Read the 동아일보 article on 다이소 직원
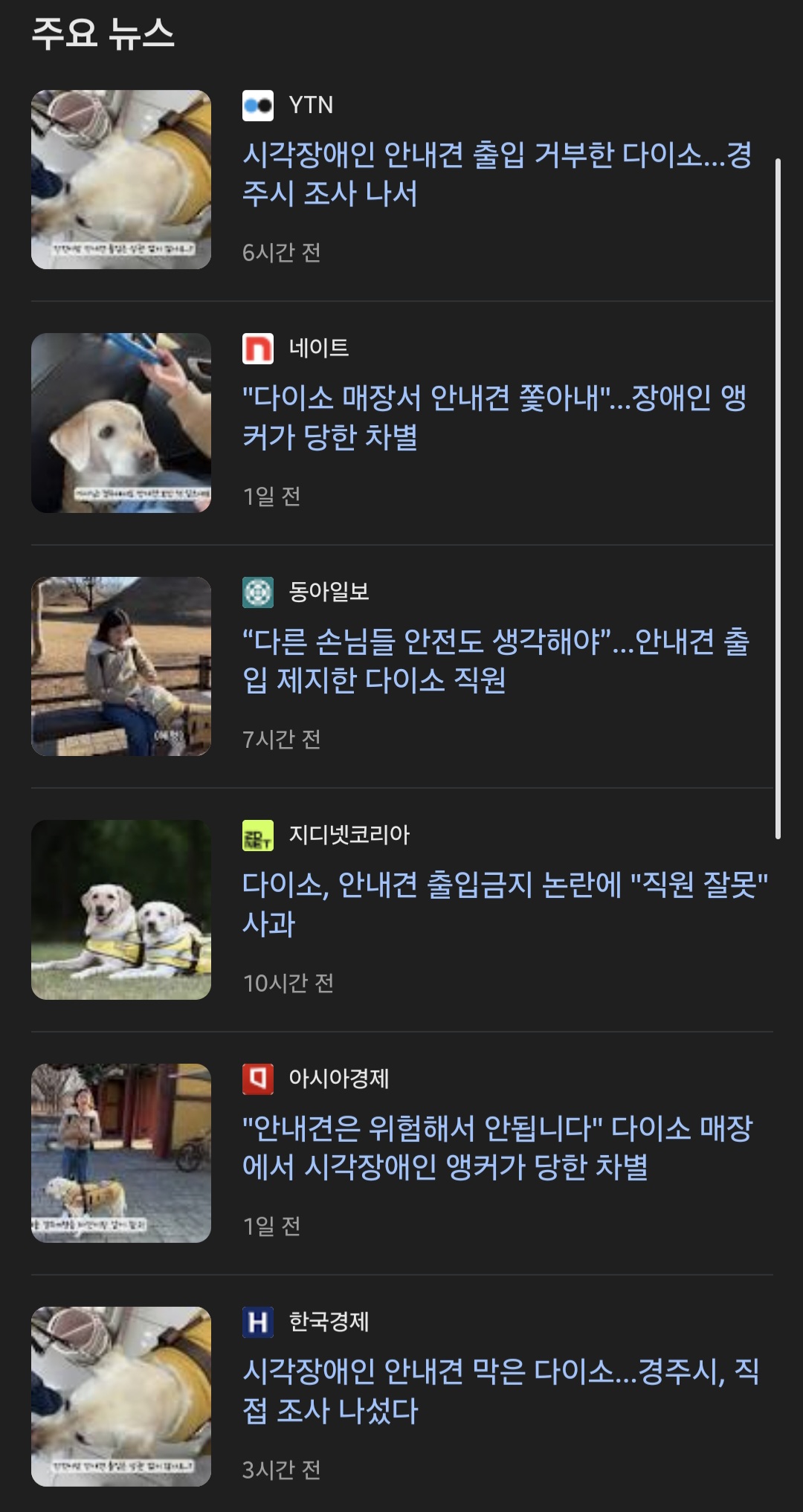The width and height of the screenshot is (803, 1512). tap(496, 660)
